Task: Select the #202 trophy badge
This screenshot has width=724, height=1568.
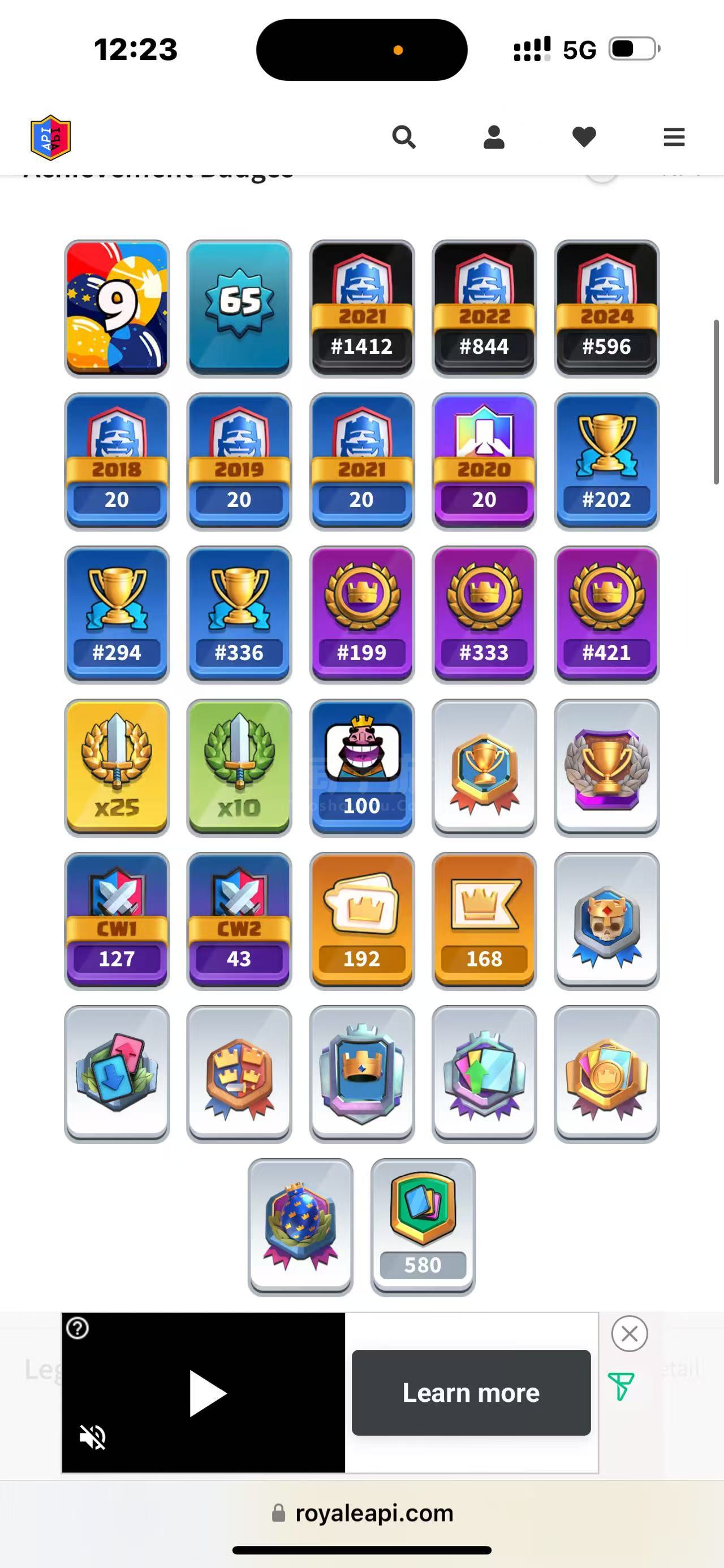Action: tap(606, 461)
